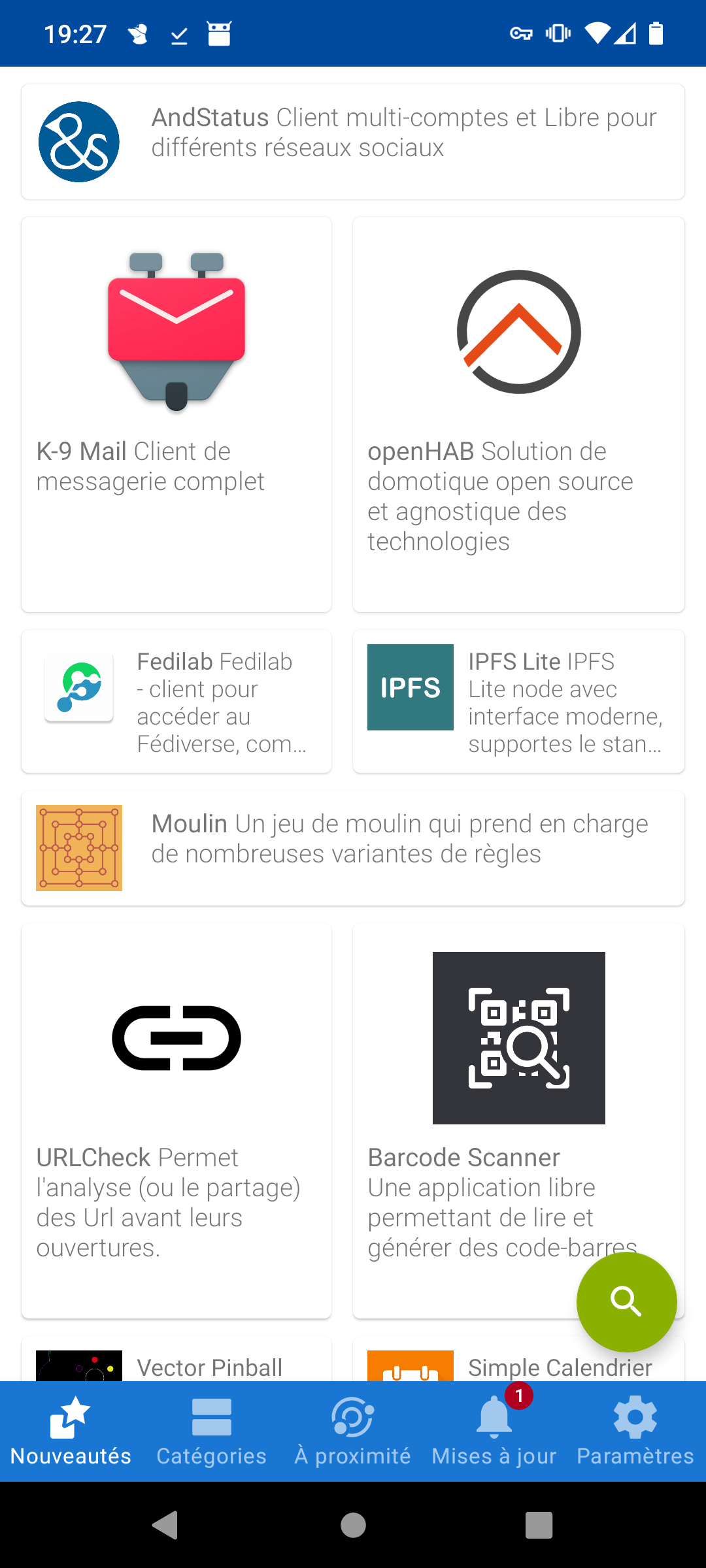
Task: Switch to the Nouveautés tab
Action: [71, 1431]
